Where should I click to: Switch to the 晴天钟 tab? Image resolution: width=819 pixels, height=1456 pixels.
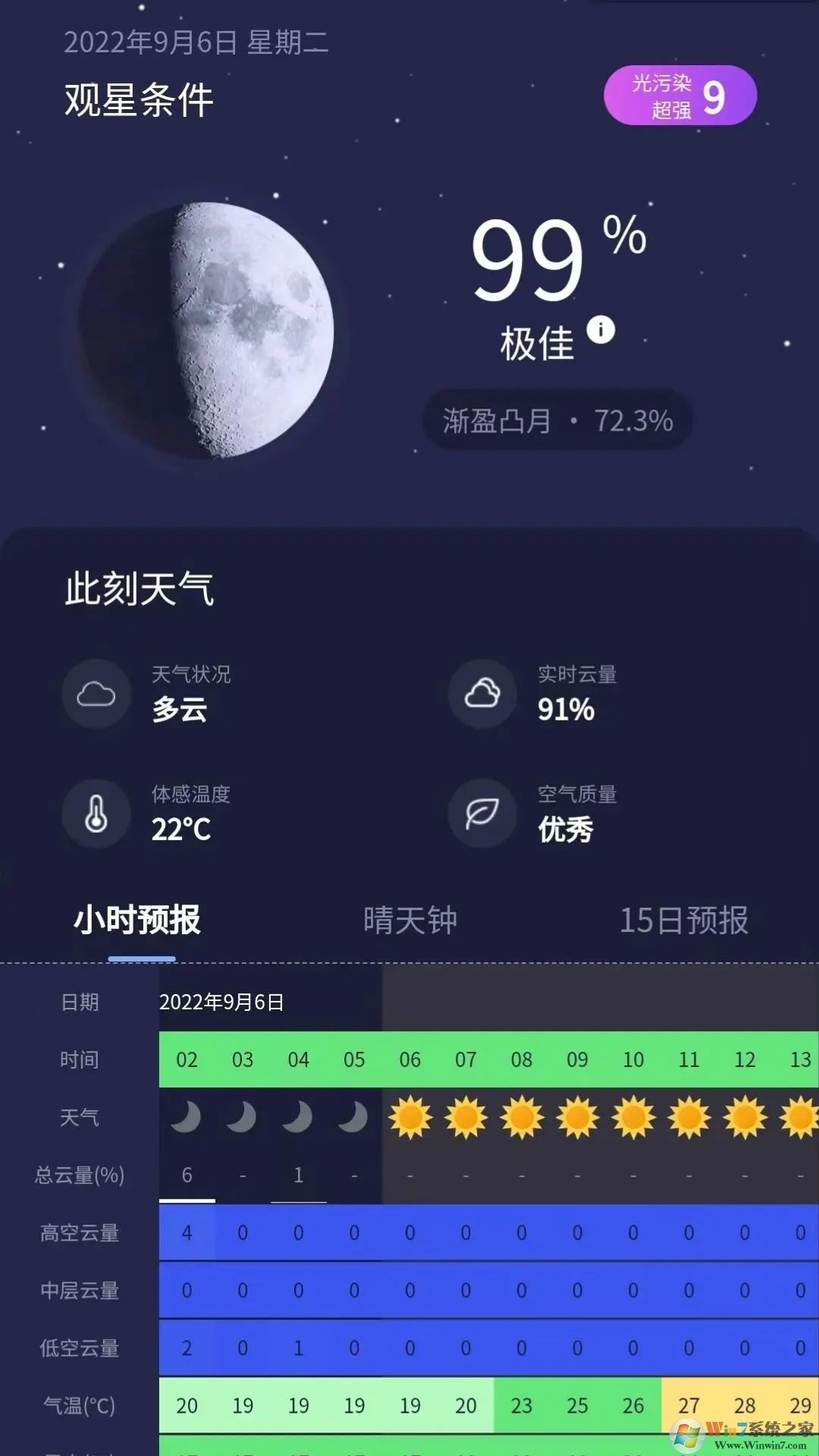pyautogui.click(x=410, y=920)
